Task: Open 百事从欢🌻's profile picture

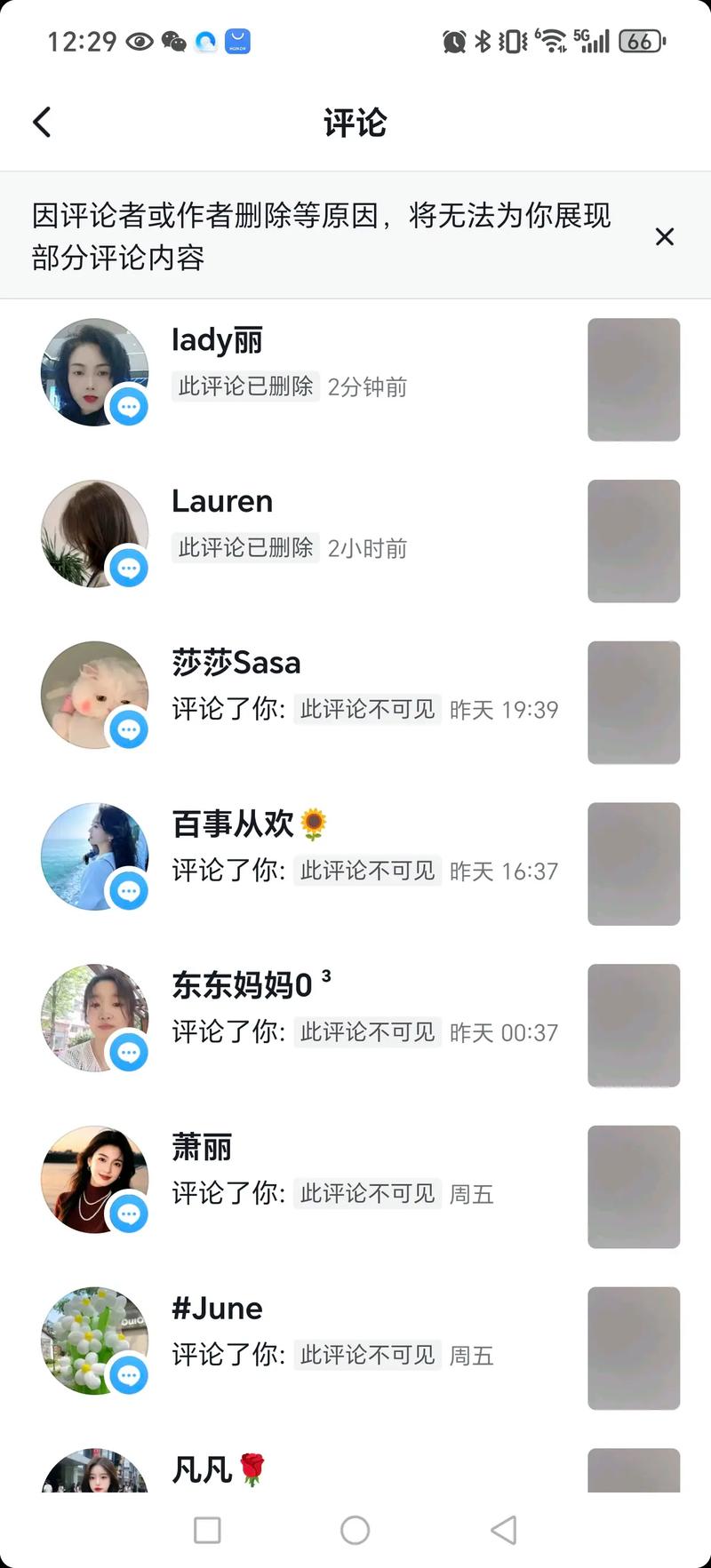Action: (x=94, y=856)
